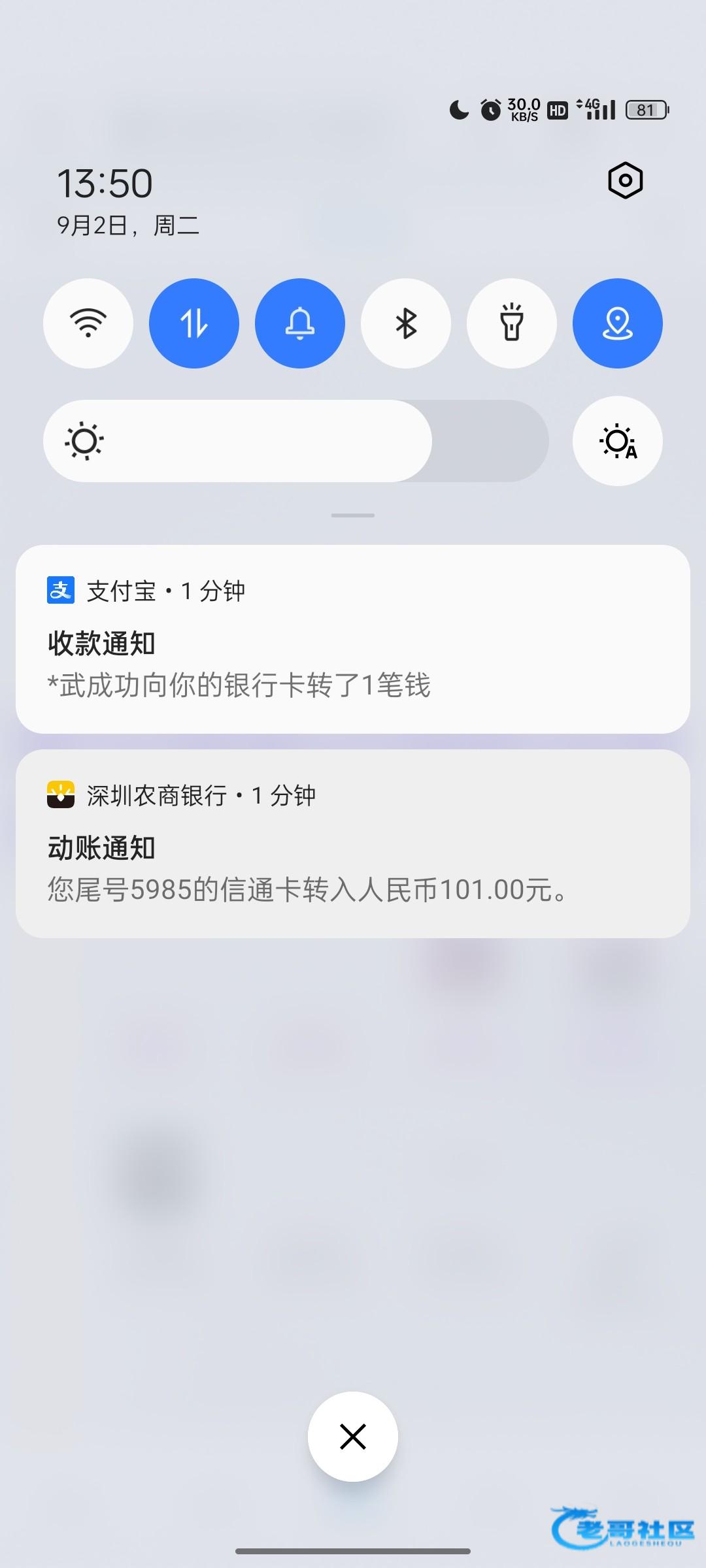Image resolution: width=706 pixels, height=1568 pixels.
Task: Toggle auto brightness
Action: [618, 441]
